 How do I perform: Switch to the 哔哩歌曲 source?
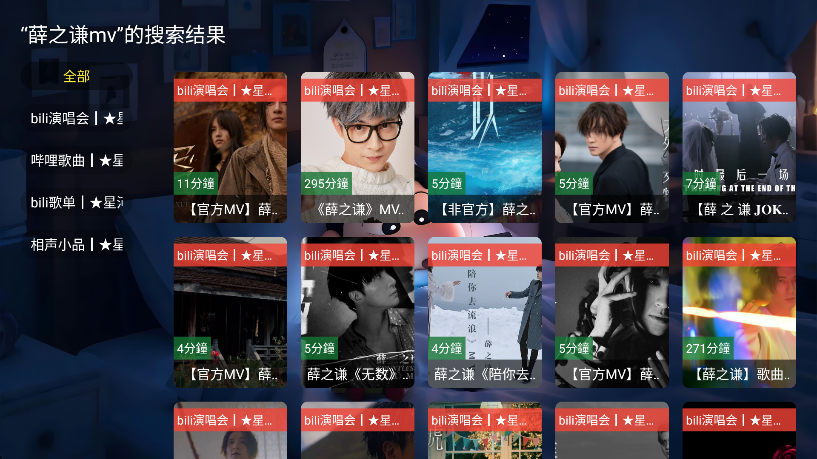click(77, 160)
